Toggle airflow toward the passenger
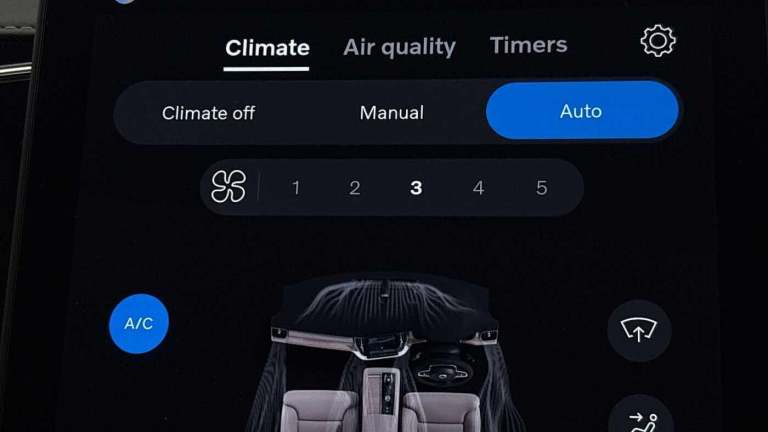This screenshot has width=768, height=432. 639,417
